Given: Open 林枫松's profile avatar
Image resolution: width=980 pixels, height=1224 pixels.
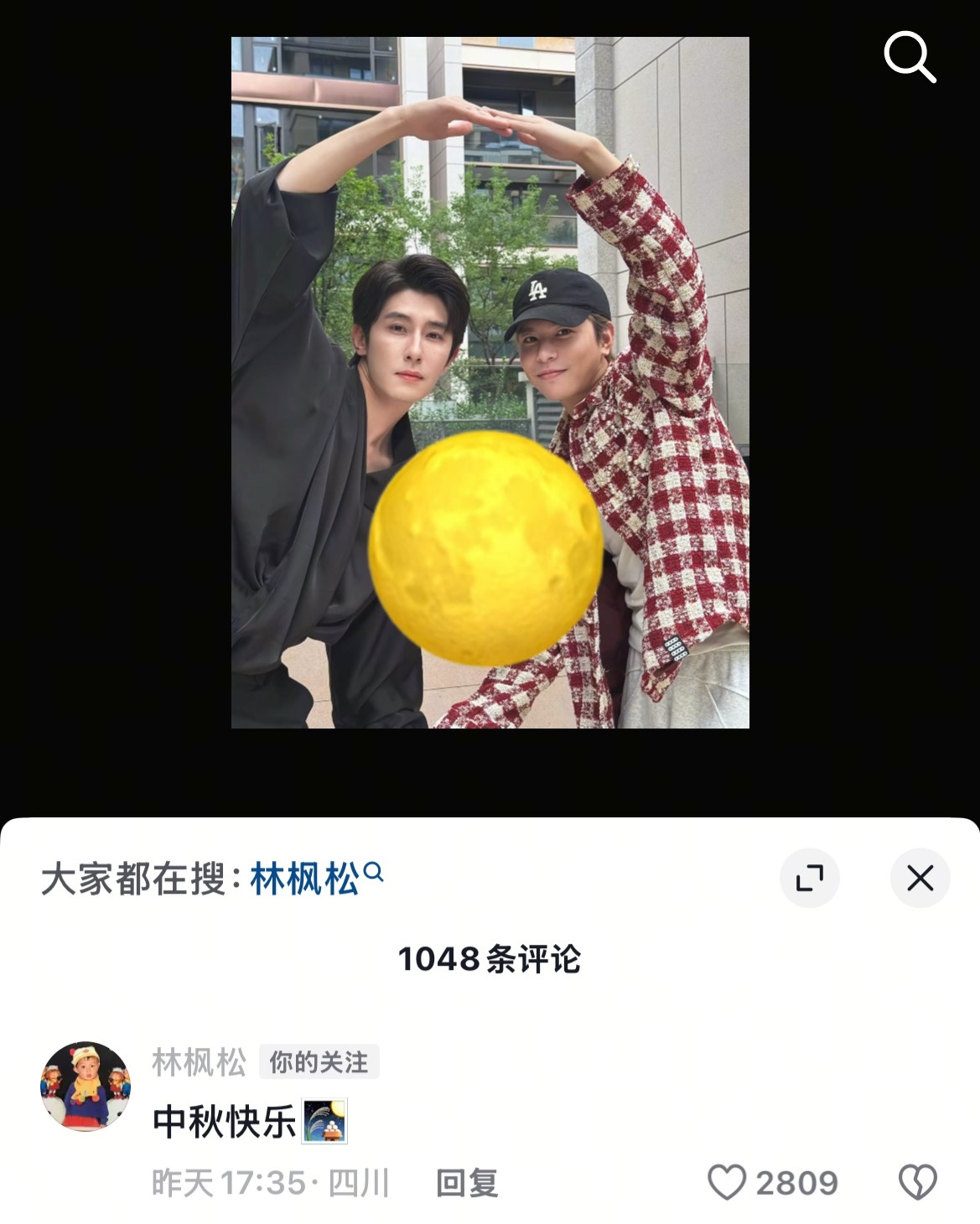Looking at the screenshot, I should click(86, 1087).
